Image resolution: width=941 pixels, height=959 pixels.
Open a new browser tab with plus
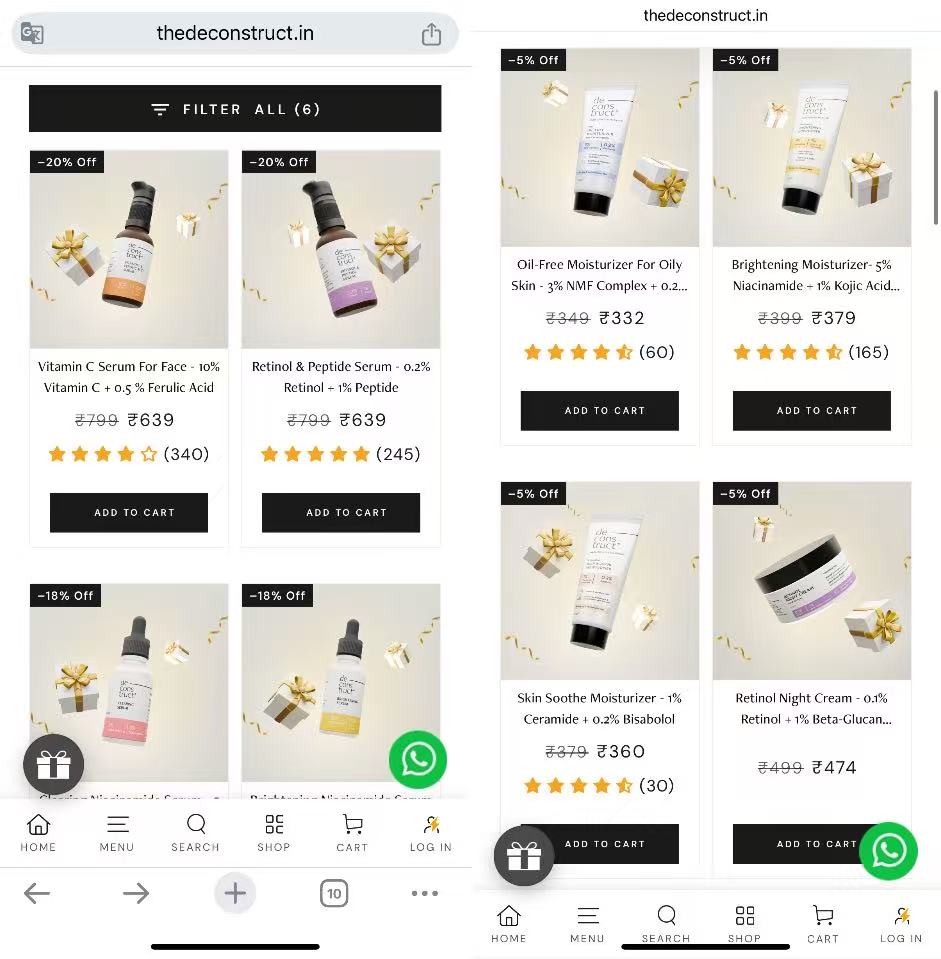click(235, 893)
